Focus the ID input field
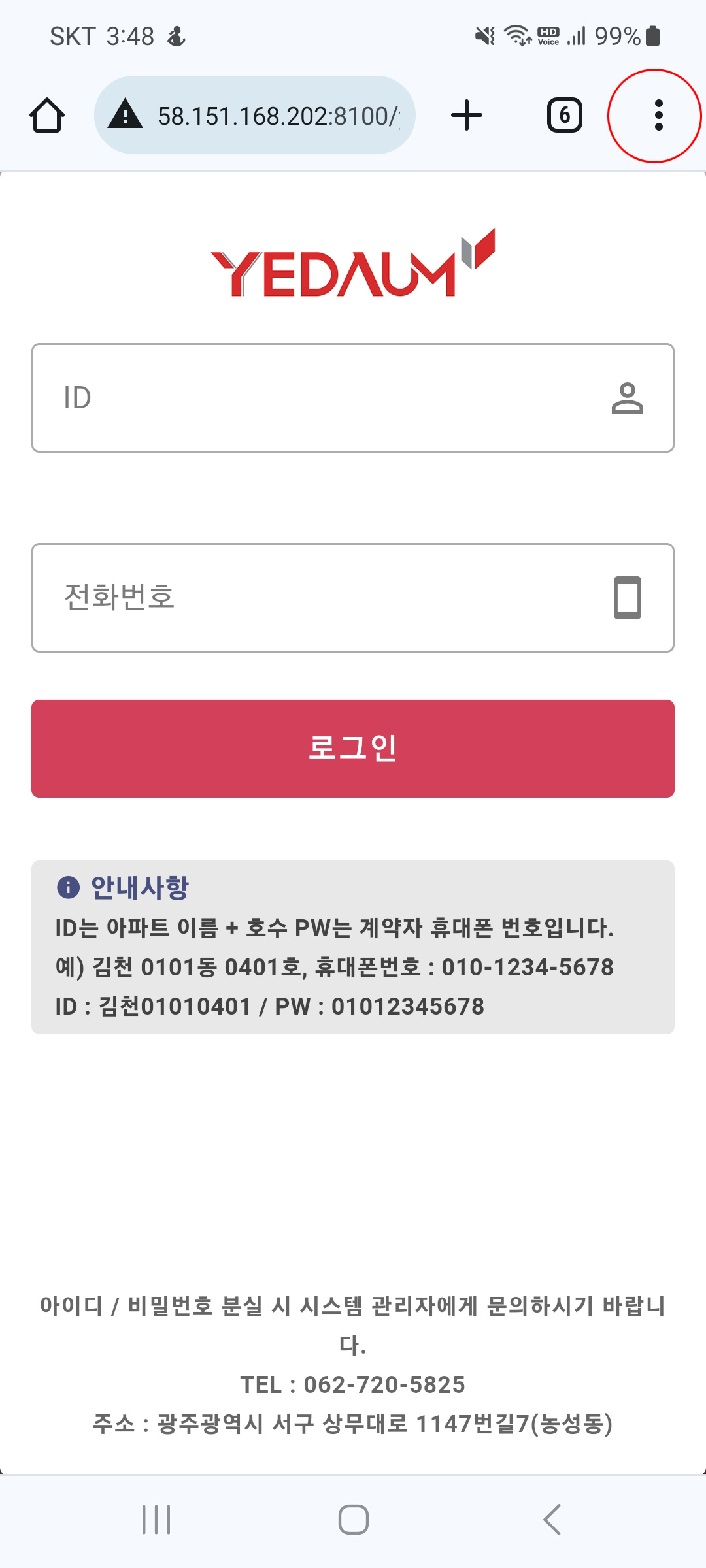706x1568 pixels. click(x=353, y=398)
